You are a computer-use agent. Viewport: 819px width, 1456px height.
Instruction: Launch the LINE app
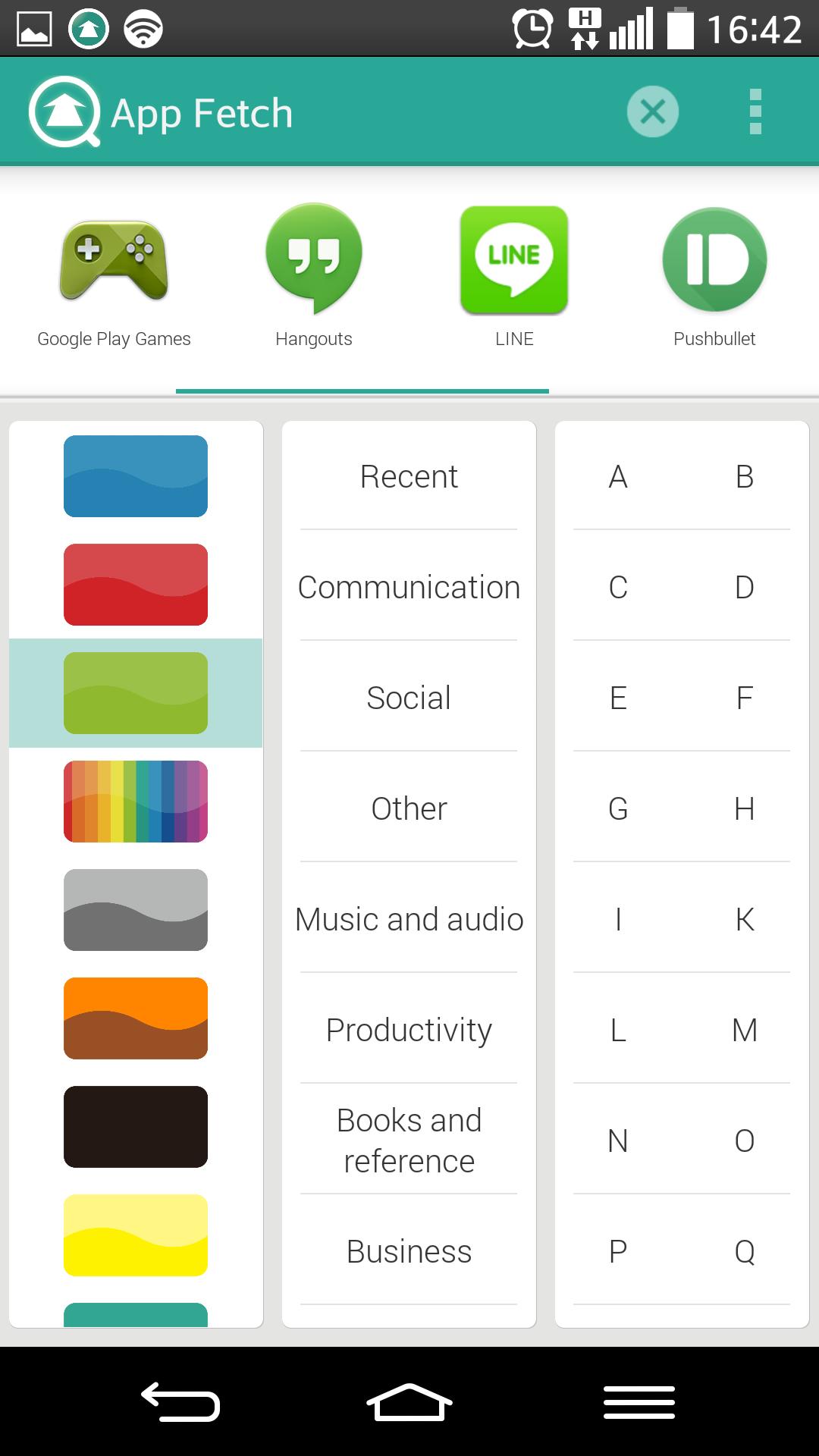(513, 259)
